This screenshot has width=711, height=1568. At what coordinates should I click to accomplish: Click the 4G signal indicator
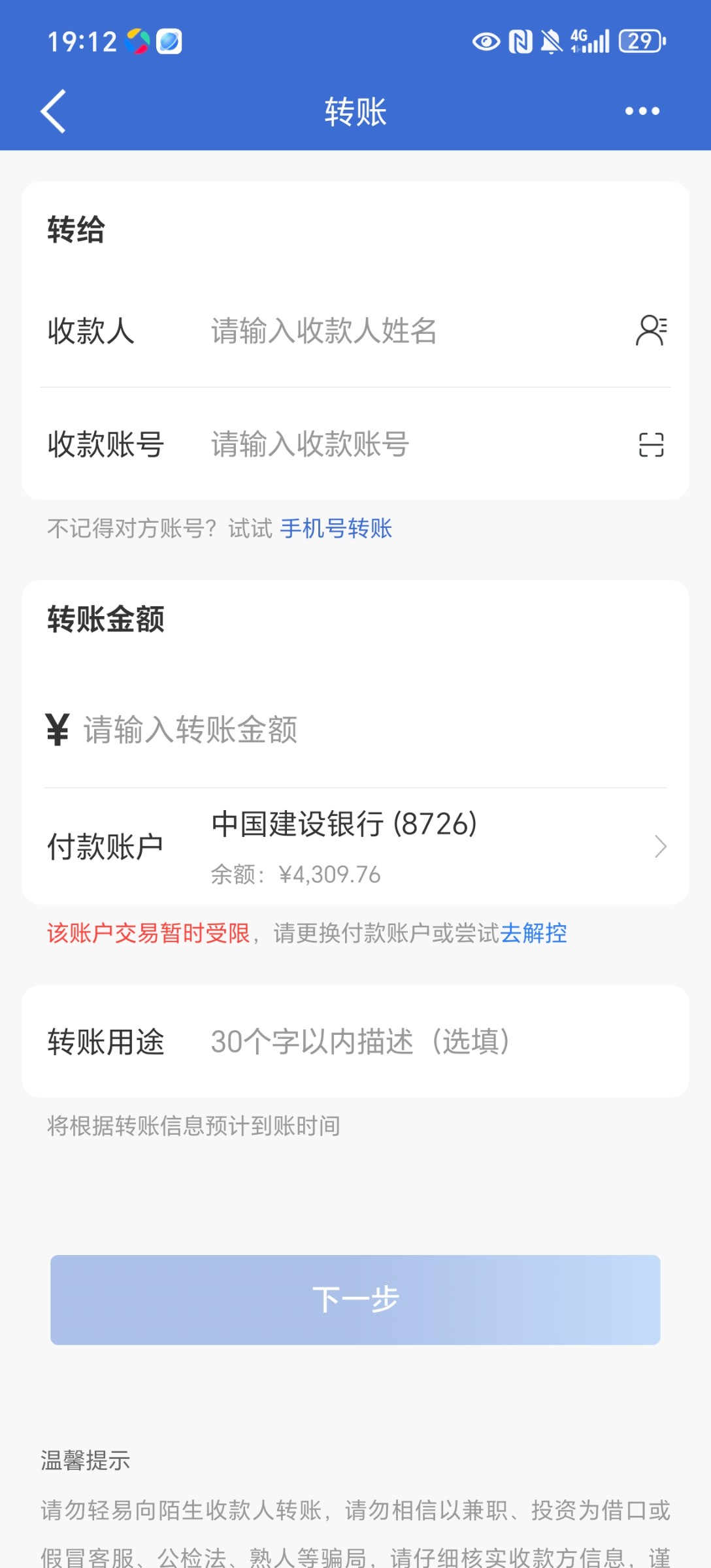[x=590, y=41]
